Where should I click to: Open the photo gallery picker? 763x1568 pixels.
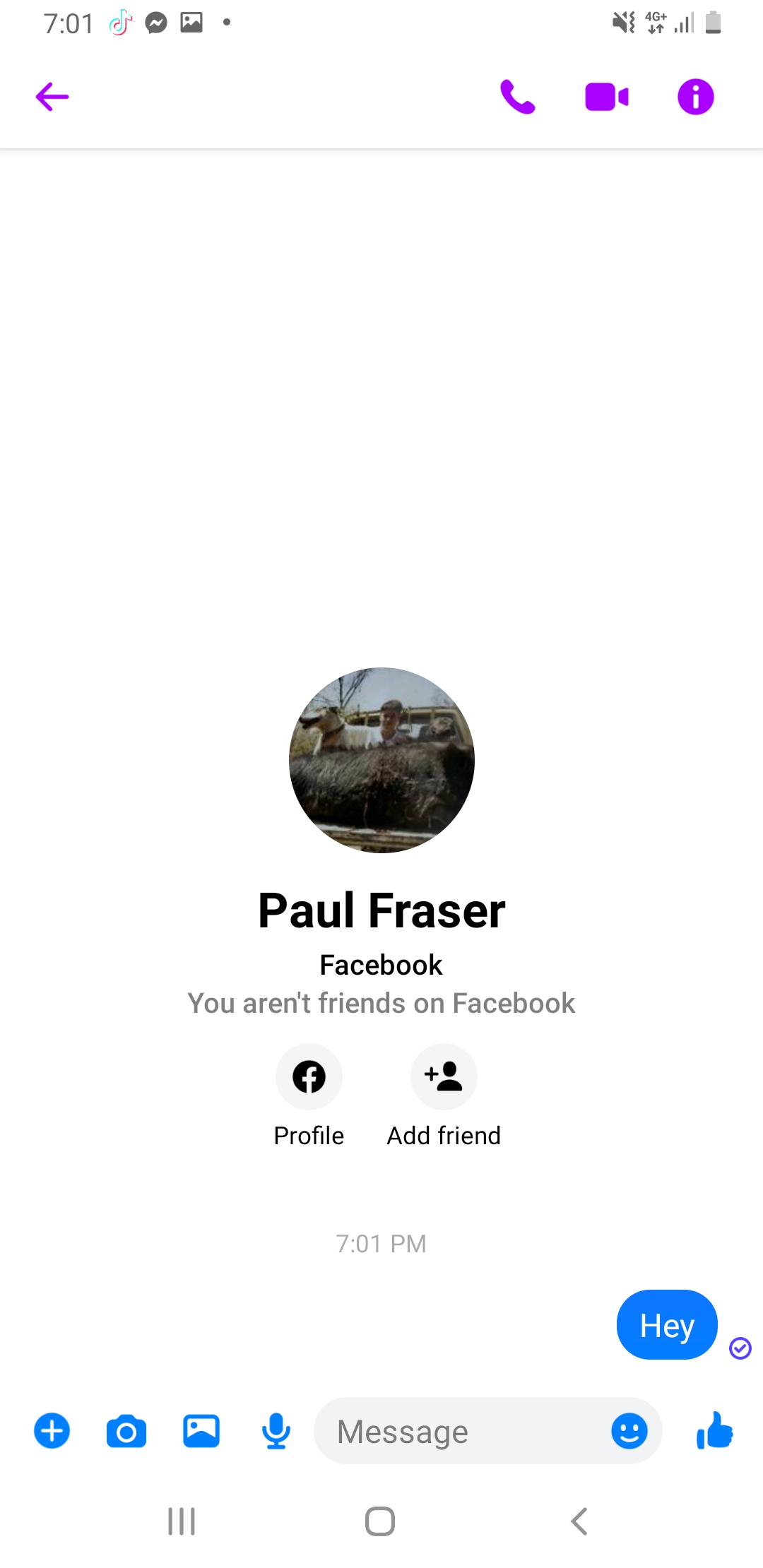click(201, 1431)
